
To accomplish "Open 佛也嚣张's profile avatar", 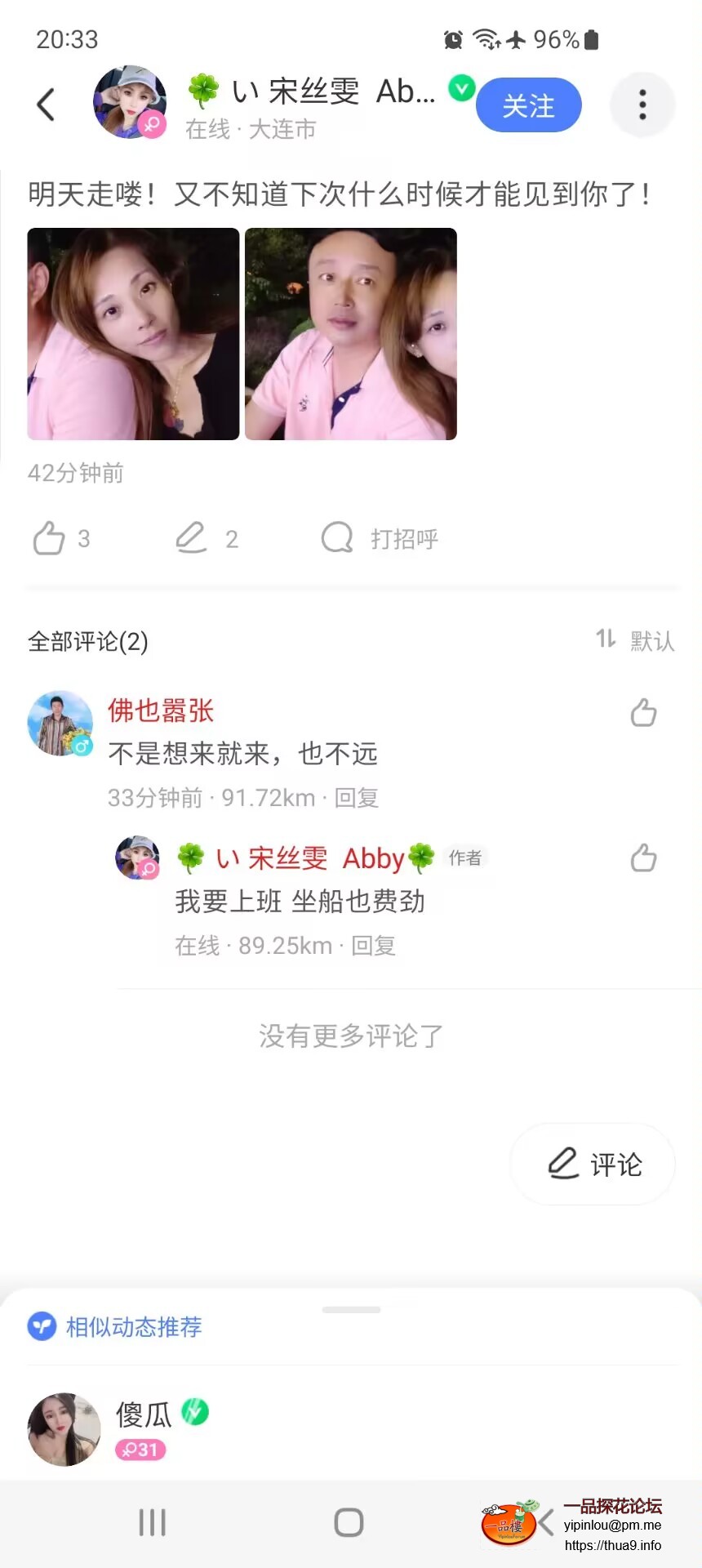I will point(60,724).
